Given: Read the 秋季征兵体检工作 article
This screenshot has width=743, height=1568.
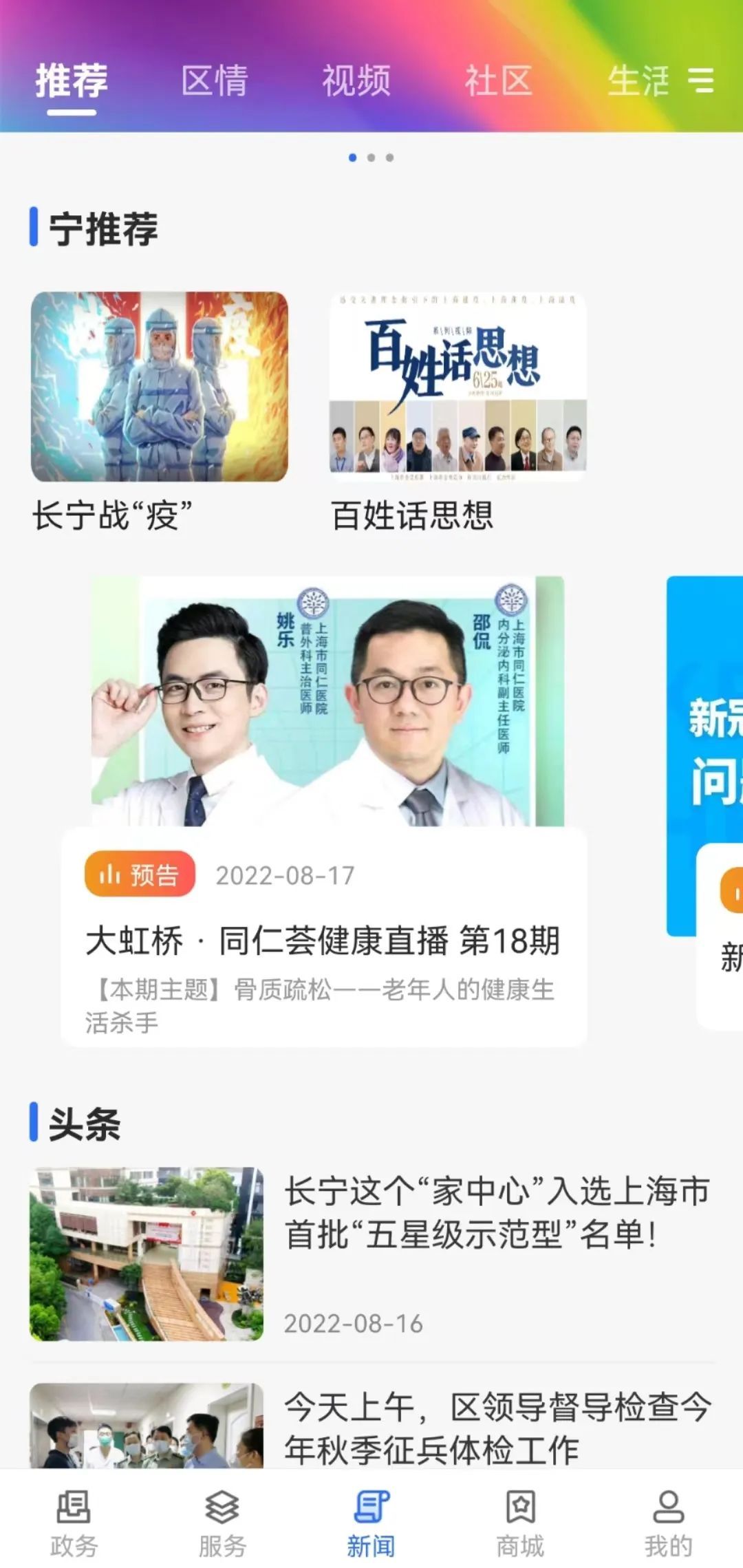Looking at the screenshot, I should (x=497, y=1427).
